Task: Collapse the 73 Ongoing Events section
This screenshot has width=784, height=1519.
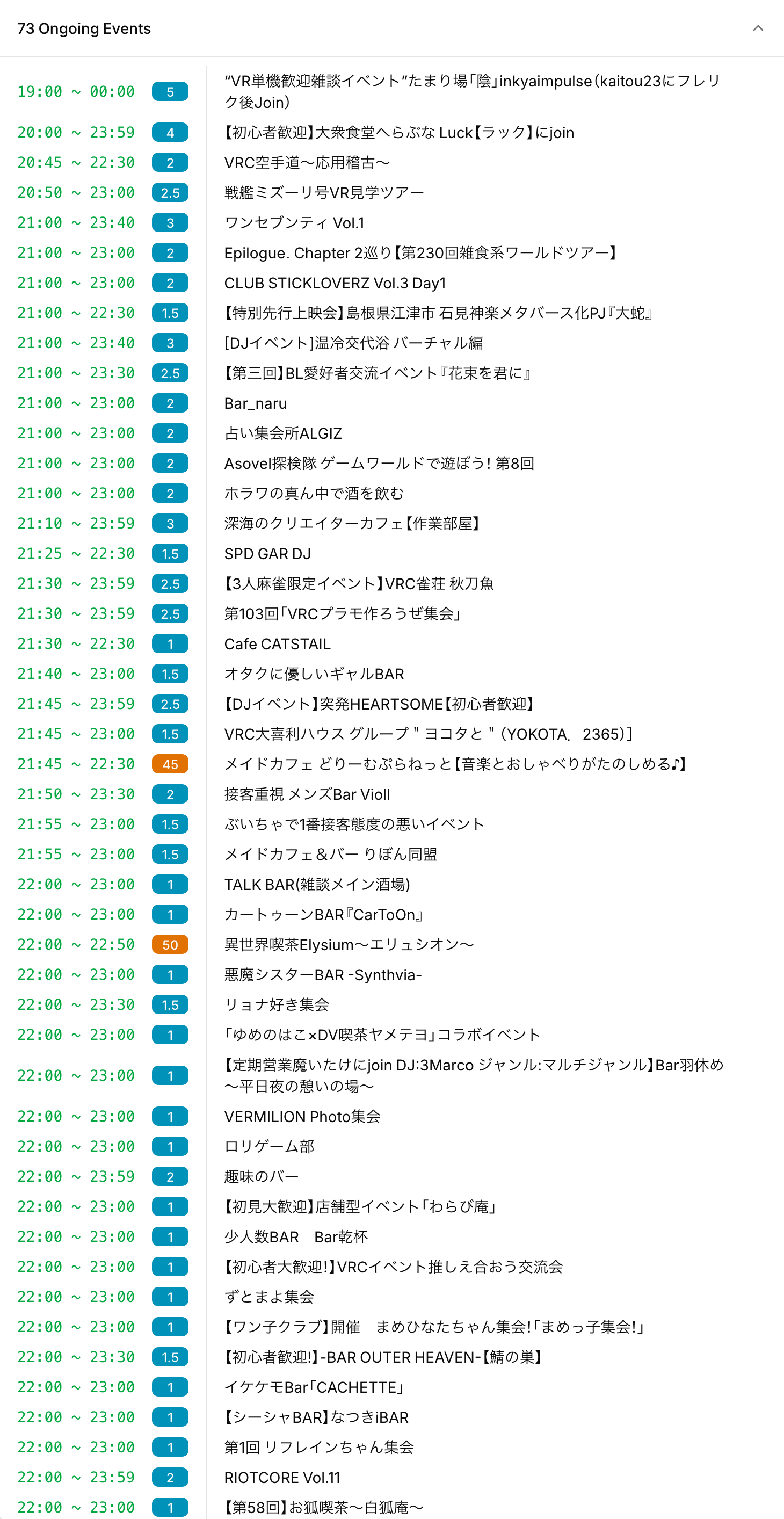Action: click(758, 28)
